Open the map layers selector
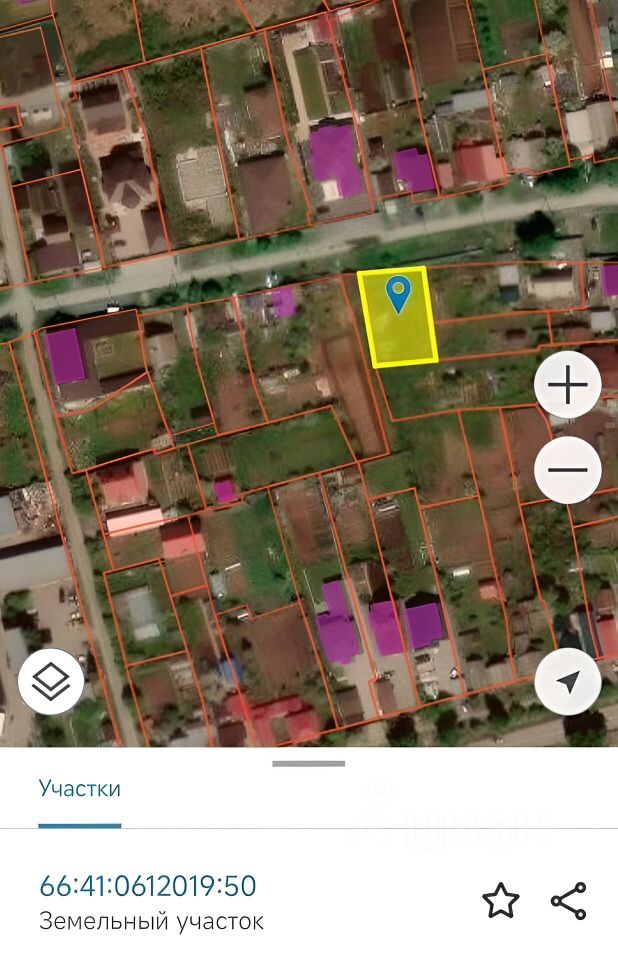The image size is (618, 960). coord(51,682)
